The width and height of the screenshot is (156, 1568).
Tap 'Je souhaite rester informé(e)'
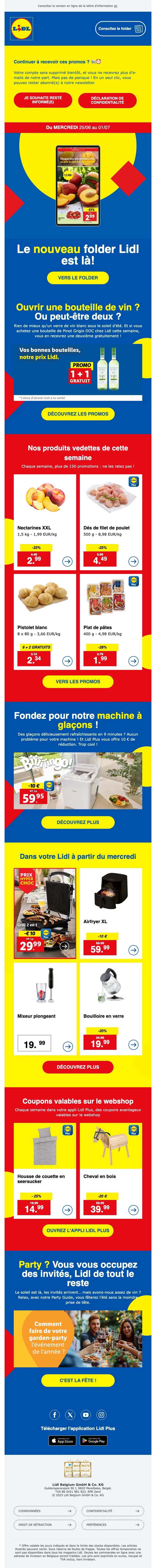43,100
